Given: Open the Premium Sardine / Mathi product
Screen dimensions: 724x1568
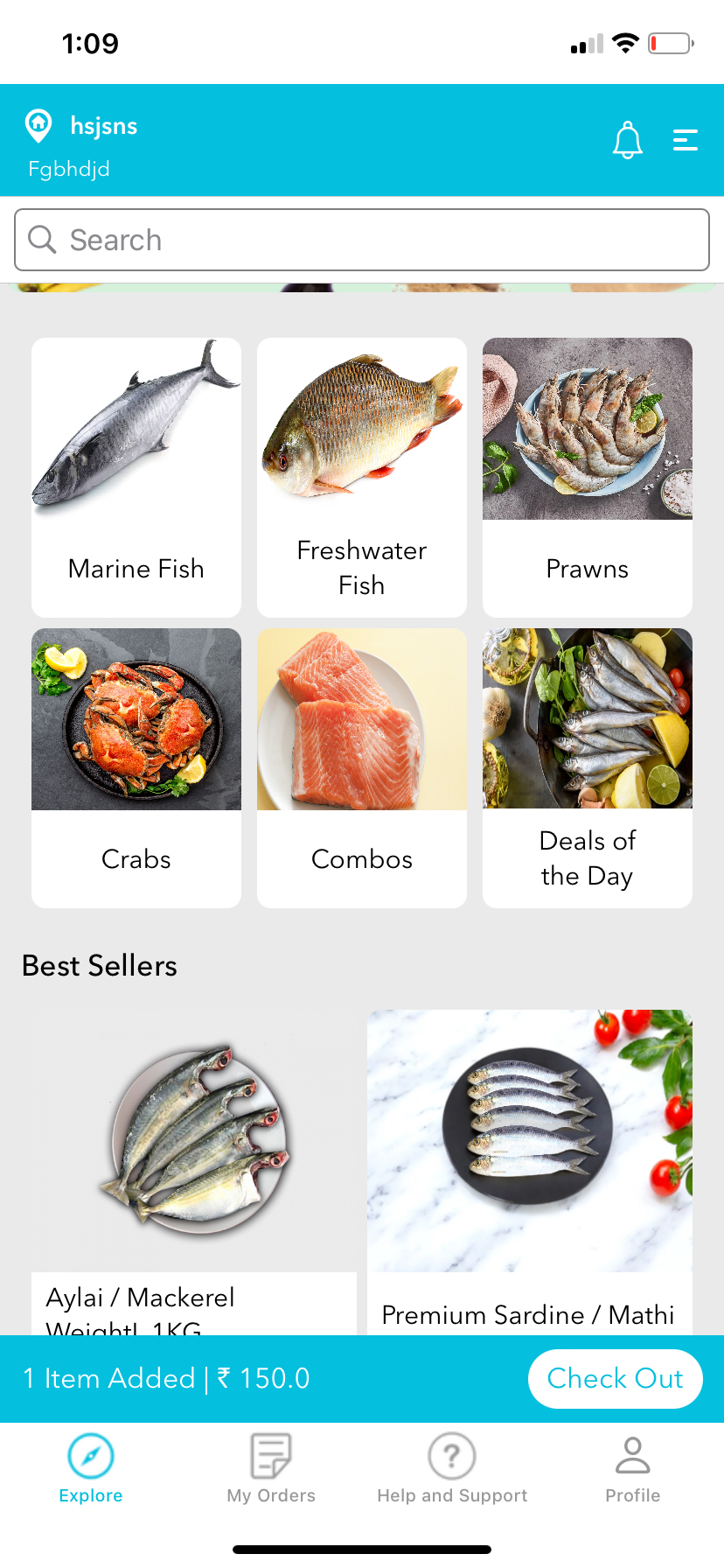Looking at the screenshot, I should tap(530, 1172).
